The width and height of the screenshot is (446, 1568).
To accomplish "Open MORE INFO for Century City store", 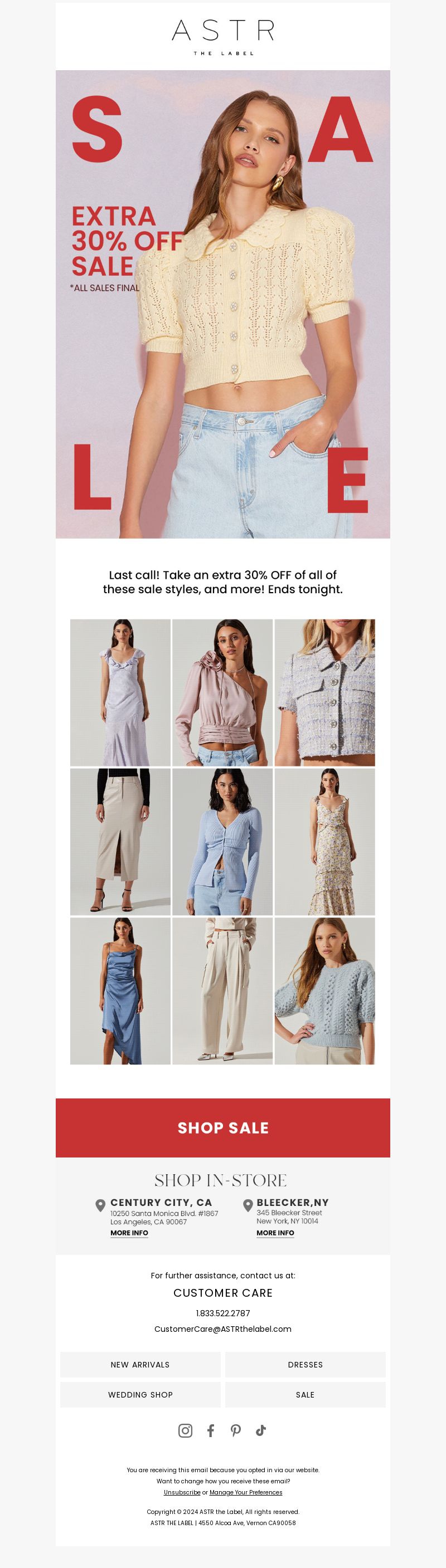I will click(x=129, y=1233).
